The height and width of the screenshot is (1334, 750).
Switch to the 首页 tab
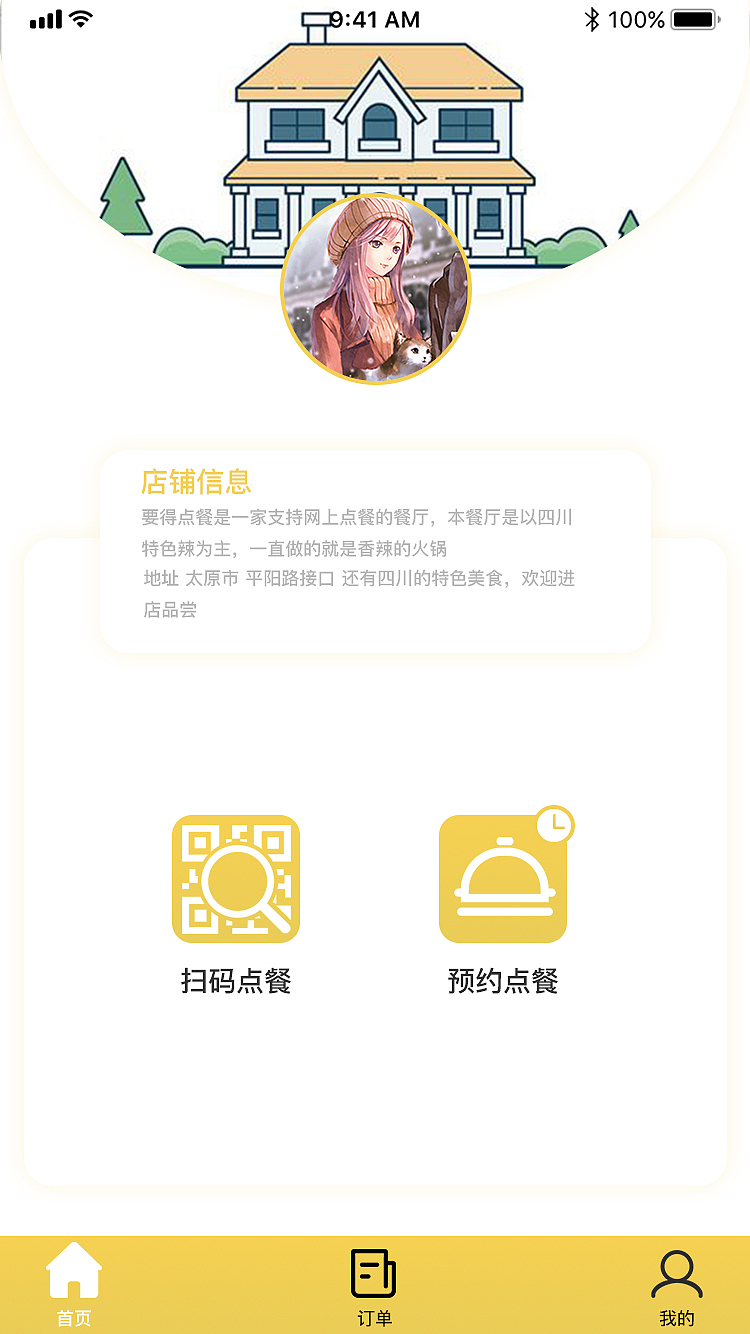pyautogui.click(x=74, y=1284)
